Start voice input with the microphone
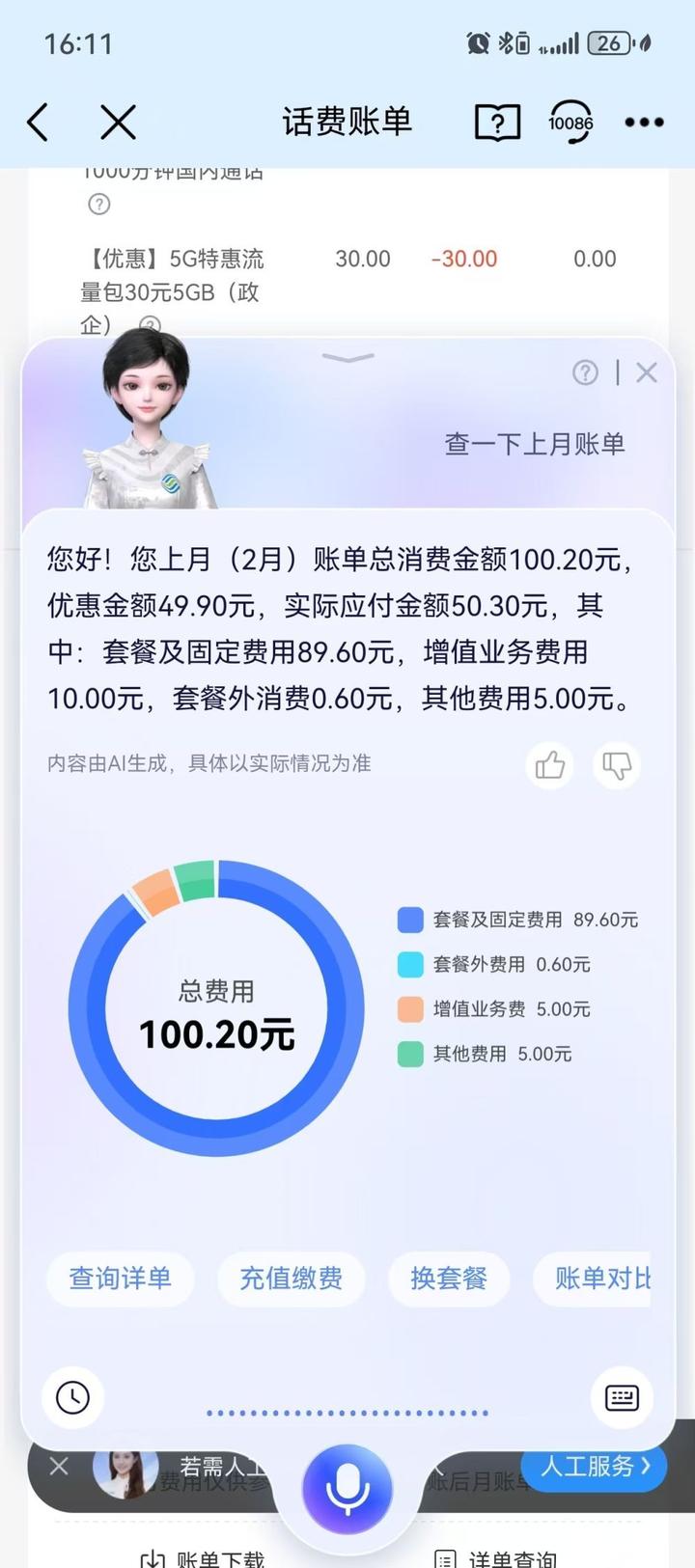 point(347,1489)
